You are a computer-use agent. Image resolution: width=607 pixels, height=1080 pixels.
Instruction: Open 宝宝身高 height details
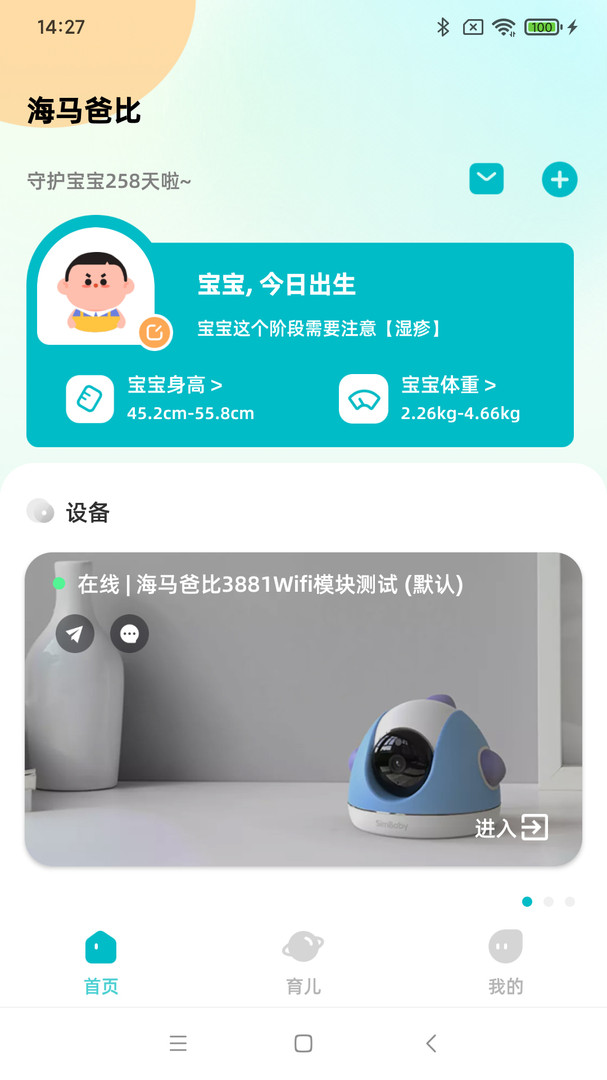coord(174,385)
